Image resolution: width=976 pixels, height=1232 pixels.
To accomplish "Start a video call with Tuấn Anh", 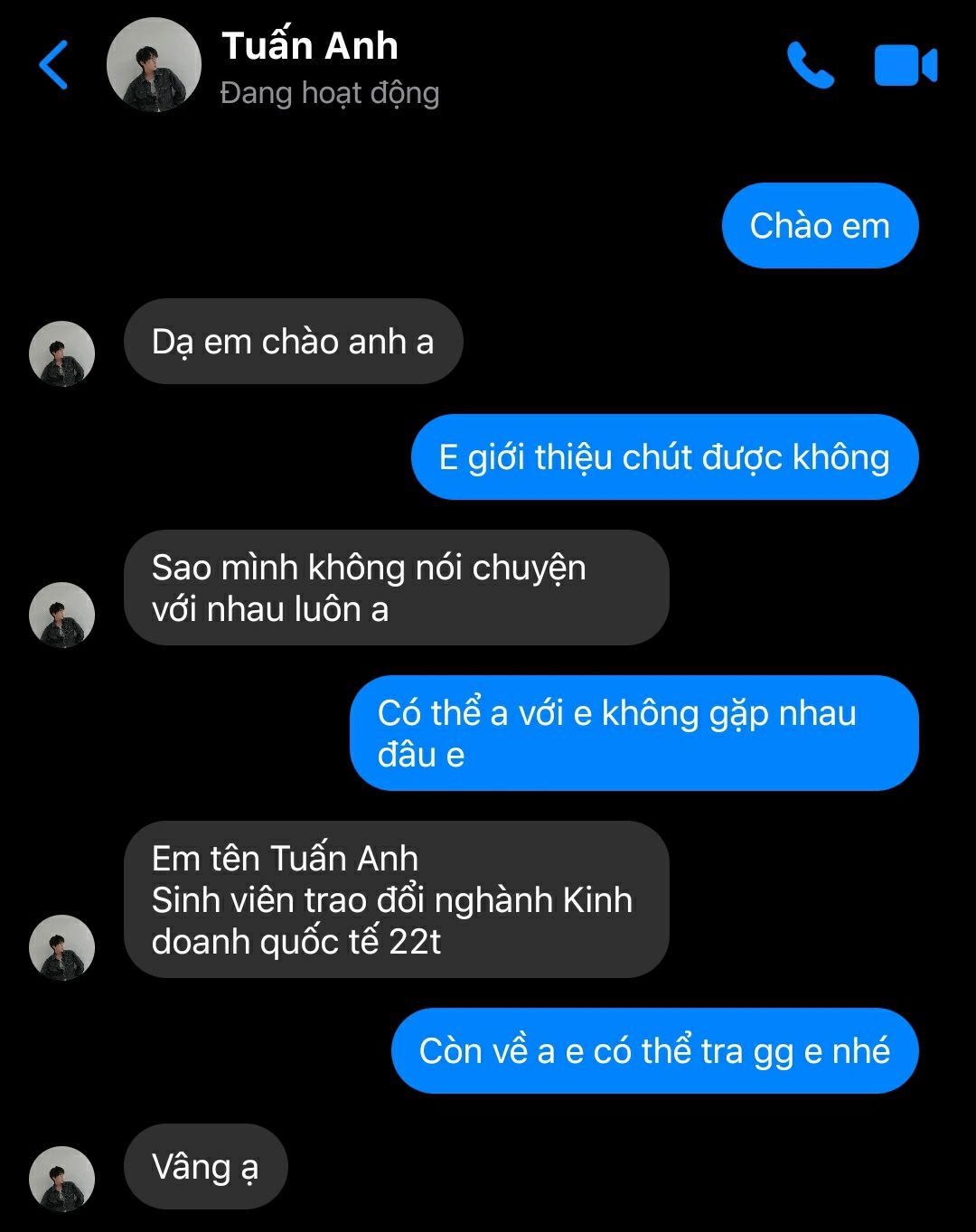I will [905, 66].
